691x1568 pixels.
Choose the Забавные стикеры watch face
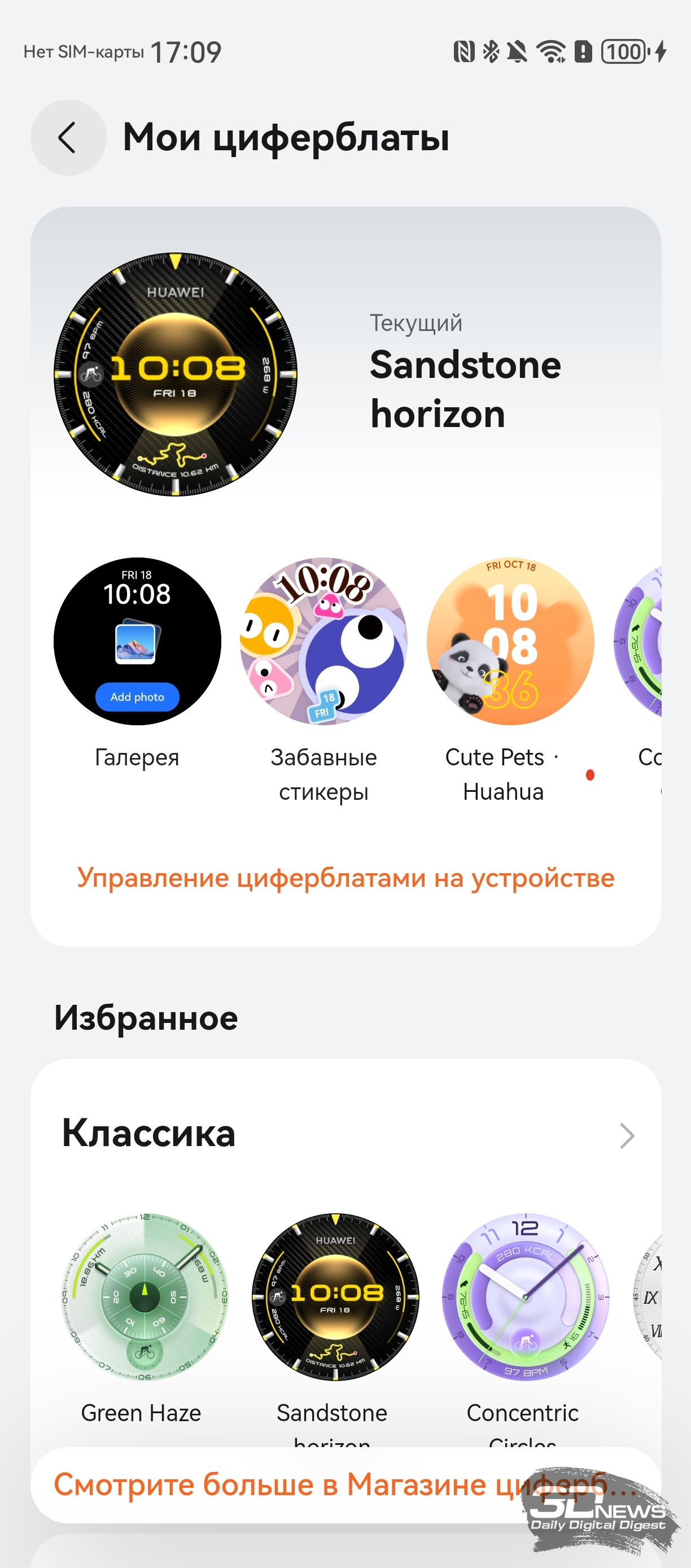pyautogui.click(x=323, y=642)
